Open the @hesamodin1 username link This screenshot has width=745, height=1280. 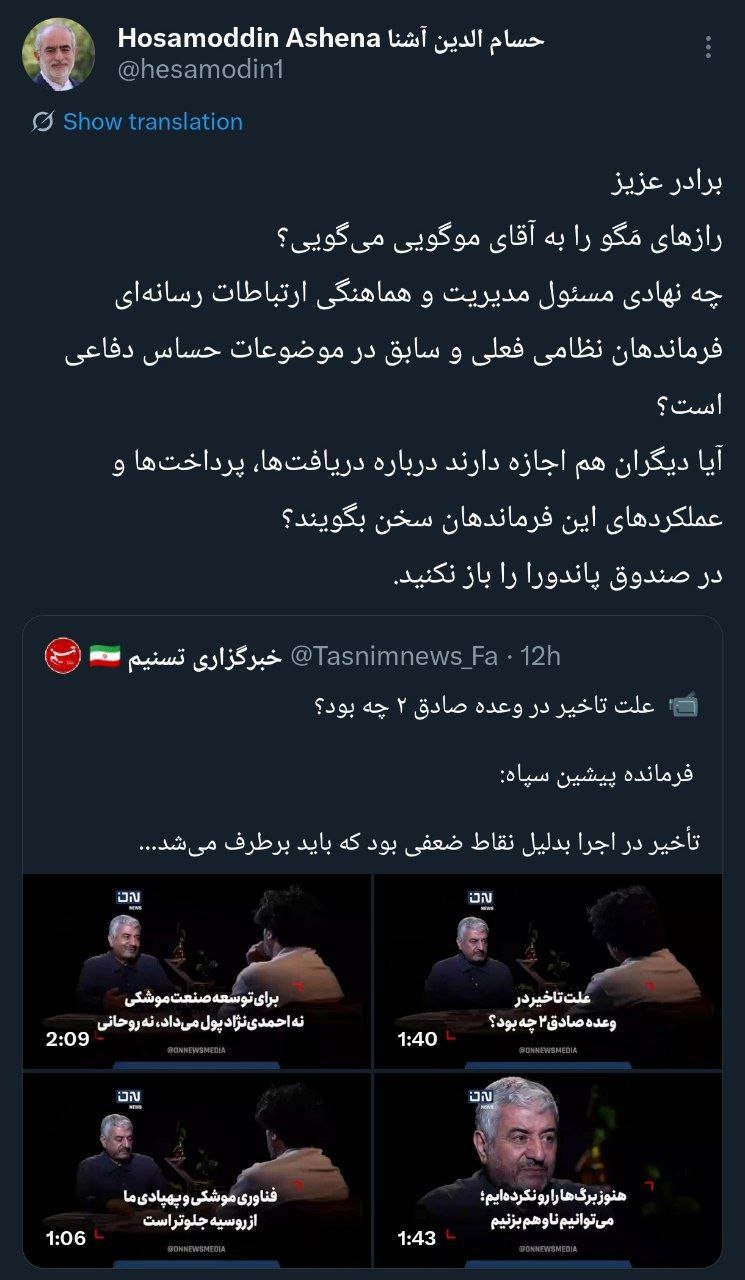[200, 71]
